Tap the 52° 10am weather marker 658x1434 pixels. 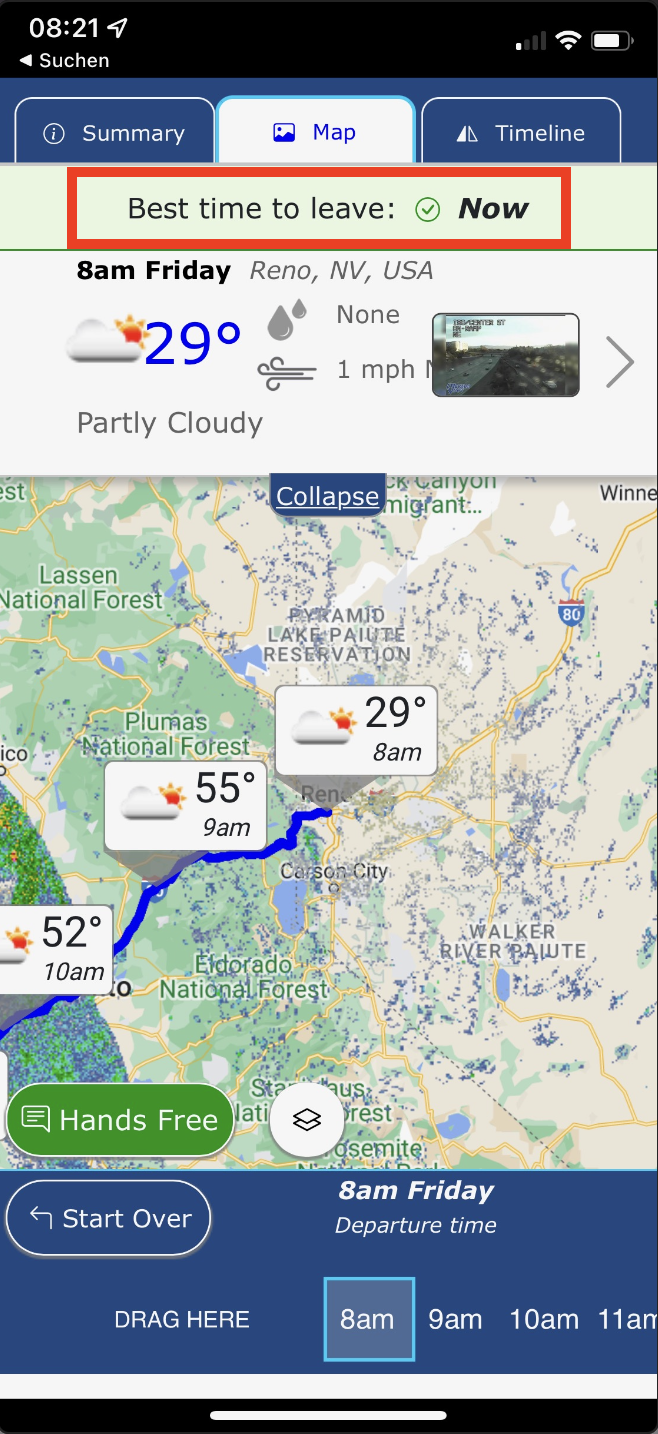pyautogui.click(x=55, y=950)
